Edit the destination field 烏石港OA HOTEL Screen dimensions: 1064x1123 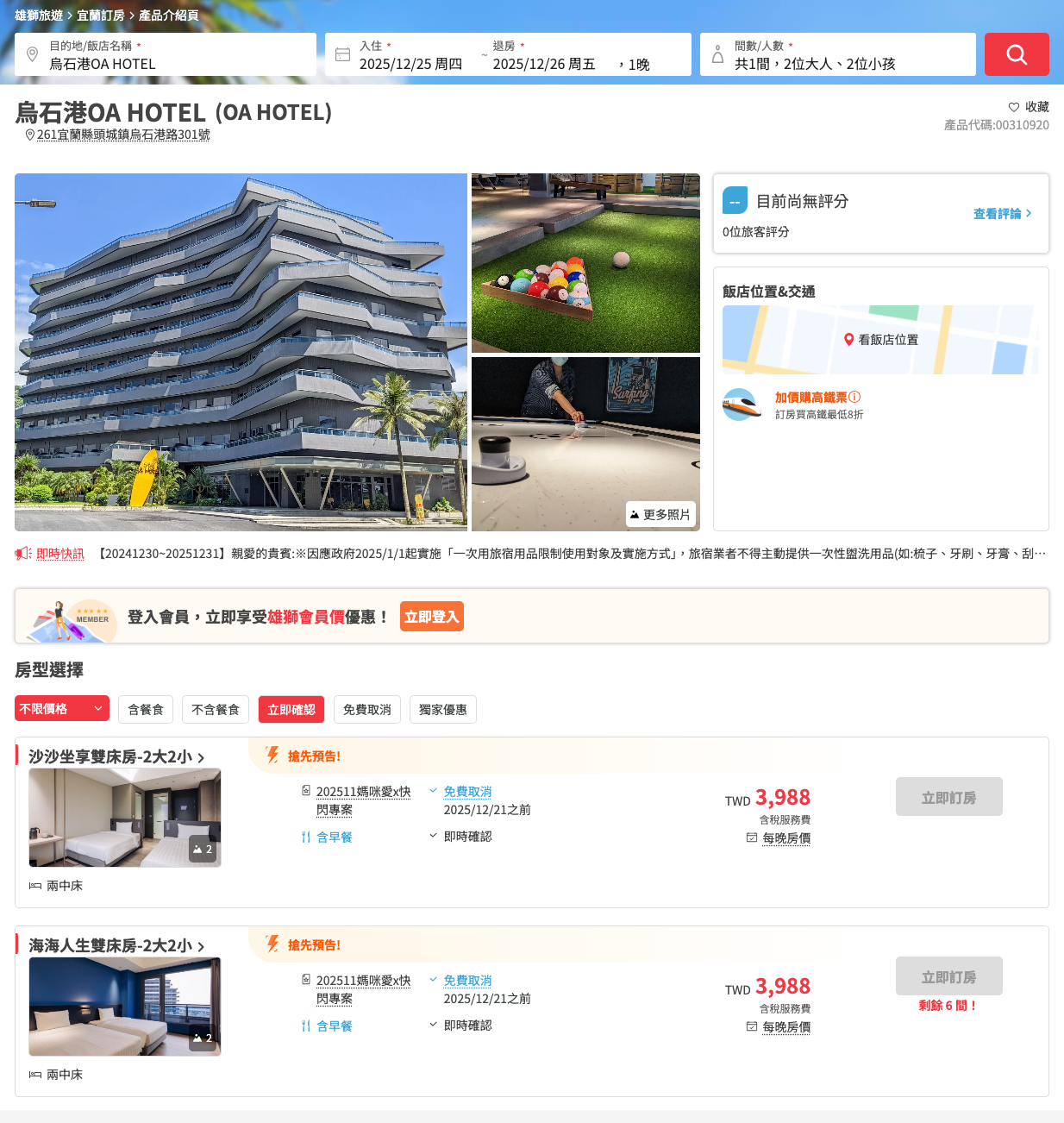(166, 54)
